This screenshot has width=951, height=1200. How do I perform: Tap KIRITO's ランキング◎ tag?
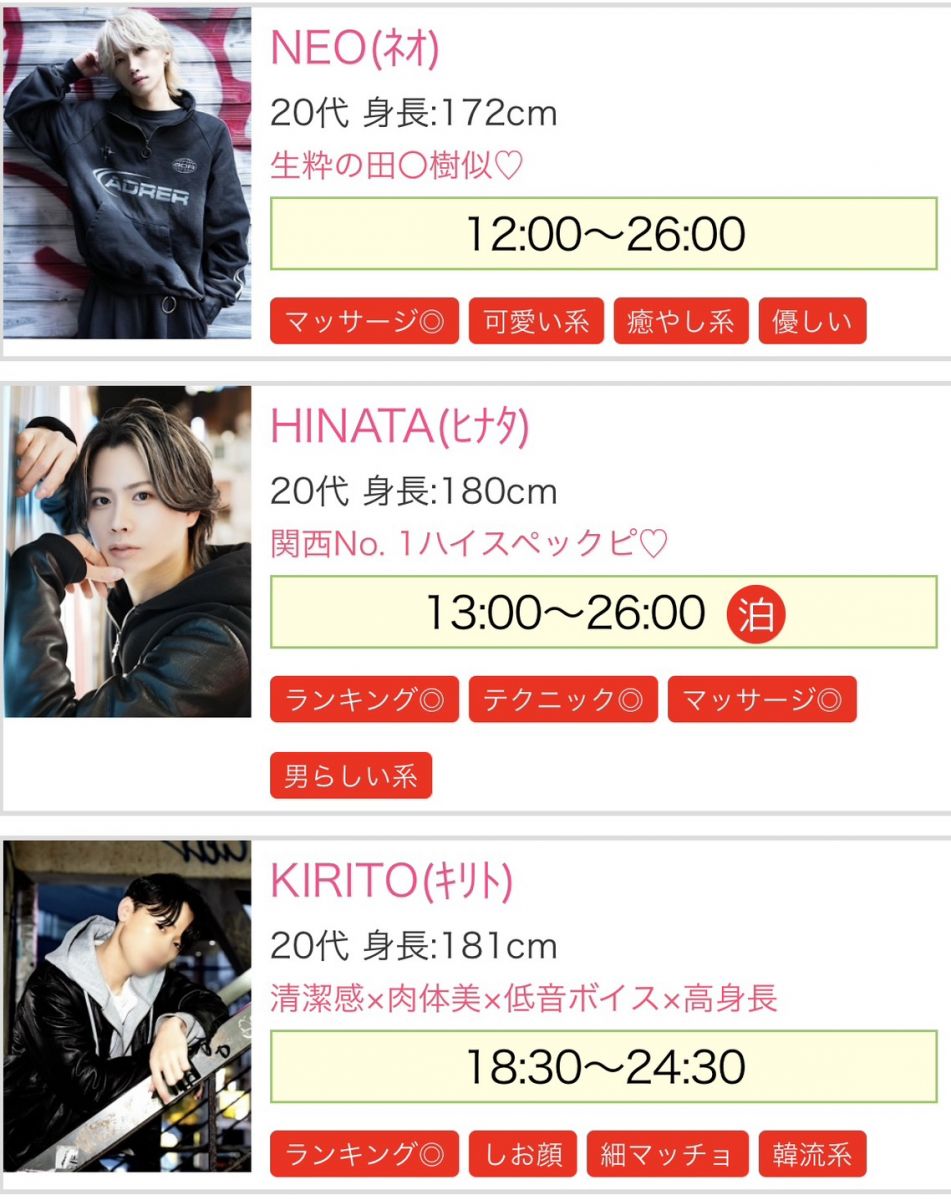[364, 1155]
